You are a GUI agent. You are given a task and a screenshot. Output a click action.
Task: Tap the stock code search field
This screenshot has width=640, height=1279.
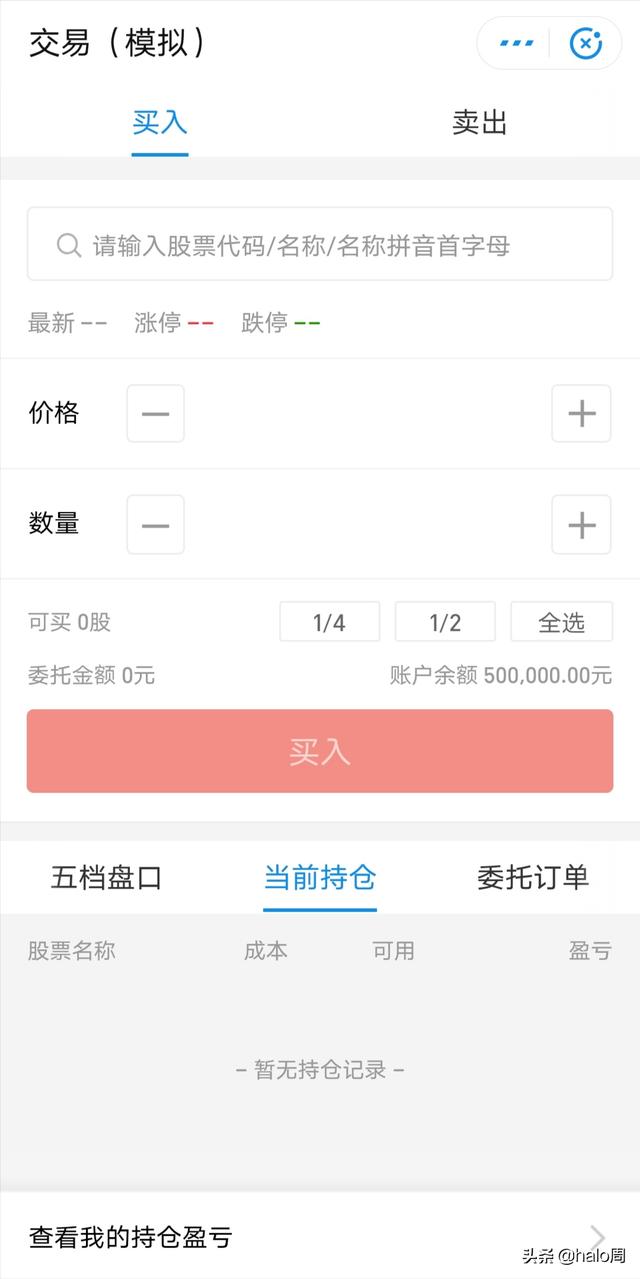pos(320,245)
